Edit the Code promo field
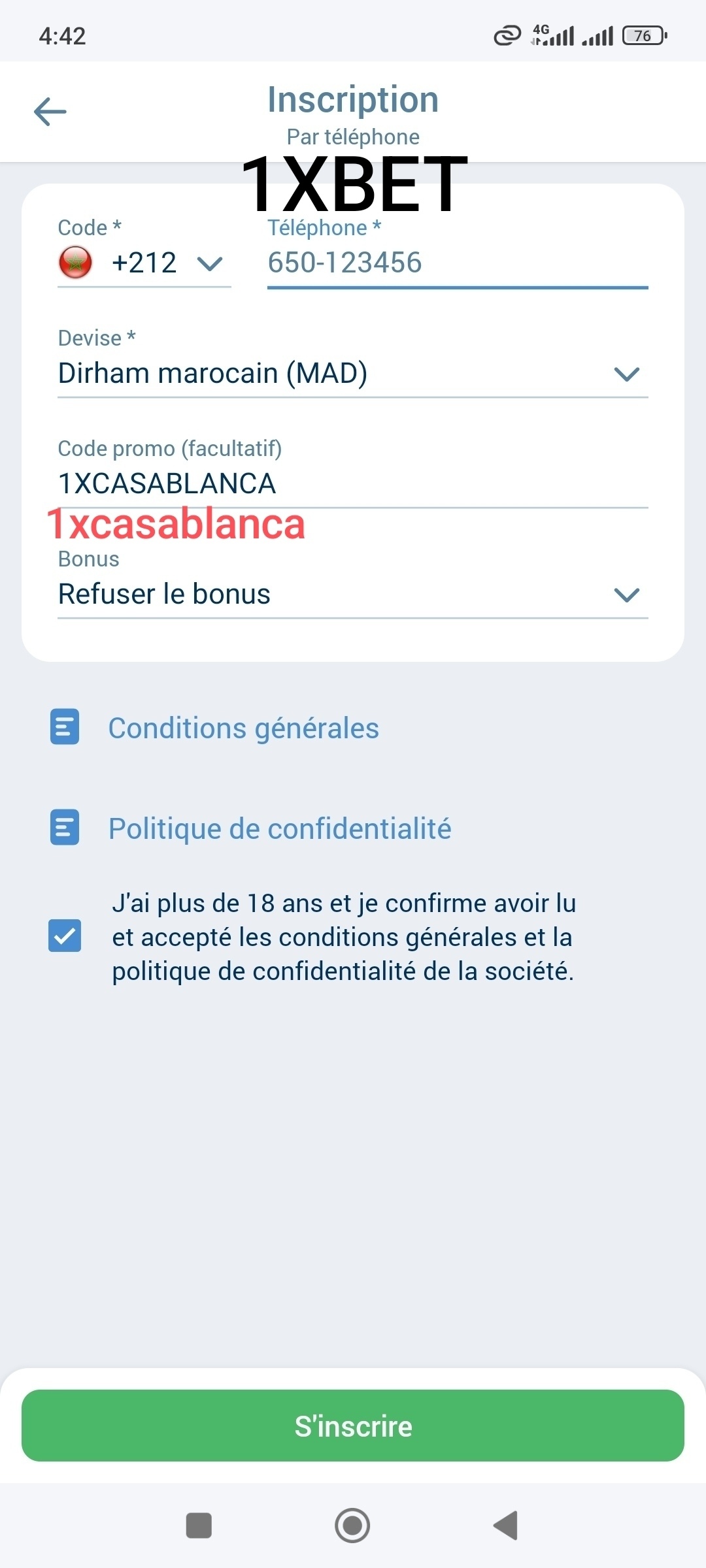This screenshot has width=706, height=1568. pos(353,484)
